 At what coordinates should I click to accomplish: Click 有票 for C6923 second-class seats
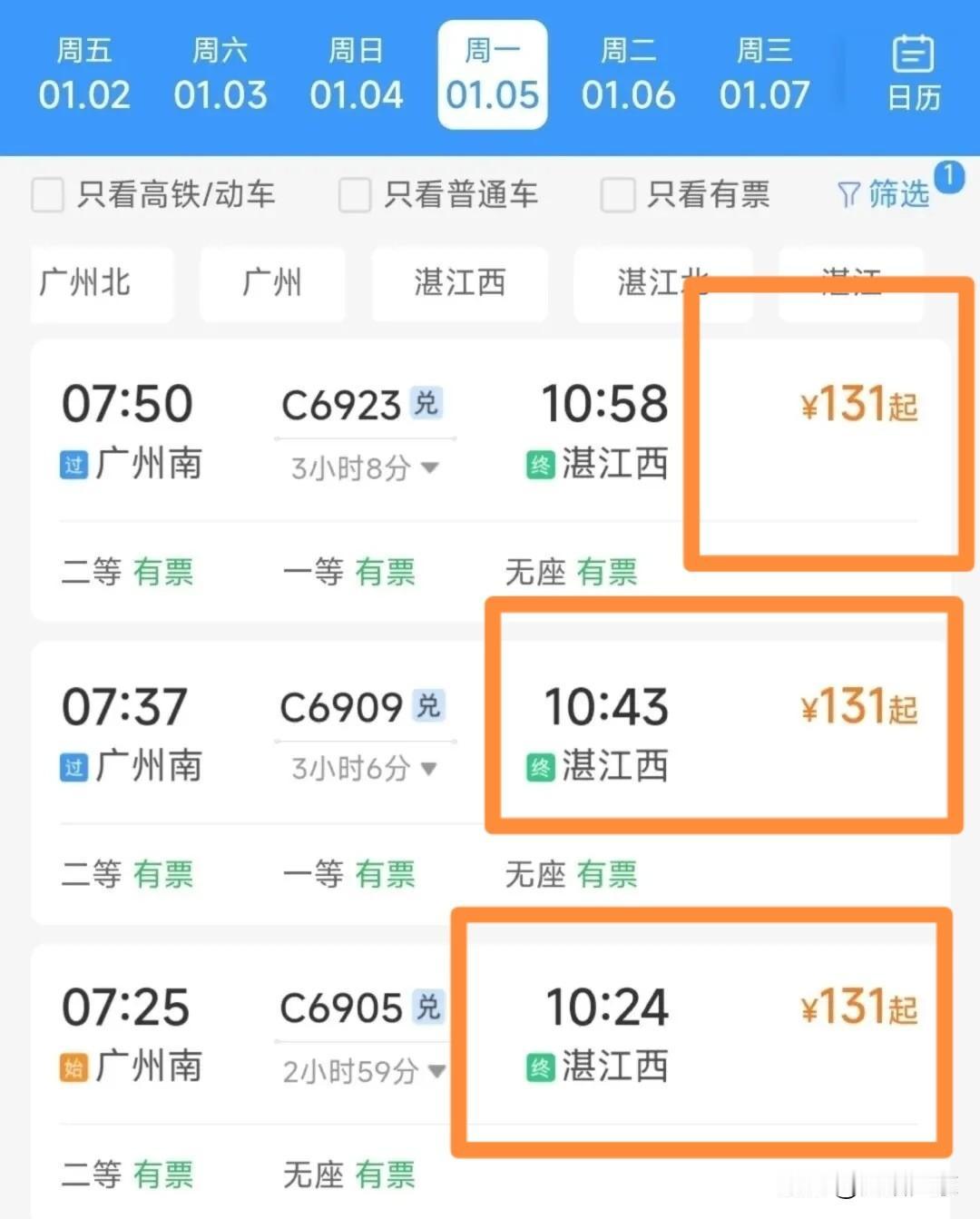[163, 572]
